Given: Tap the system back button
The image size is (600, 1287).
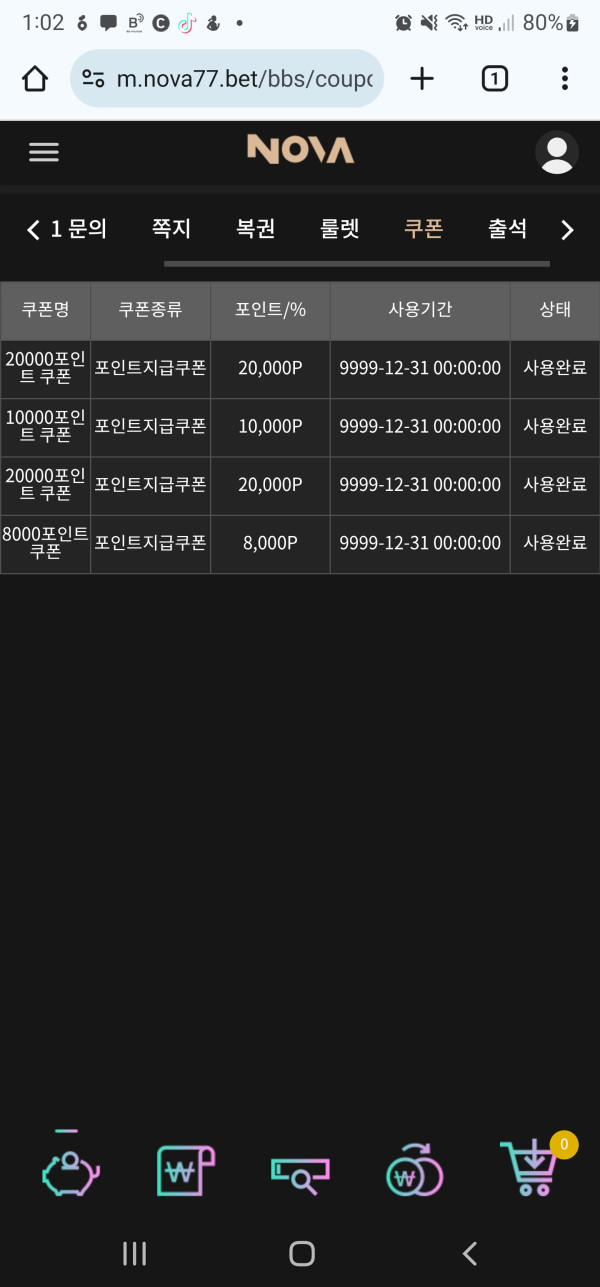Looking at the screenshot, I should tap(469, 1254).
